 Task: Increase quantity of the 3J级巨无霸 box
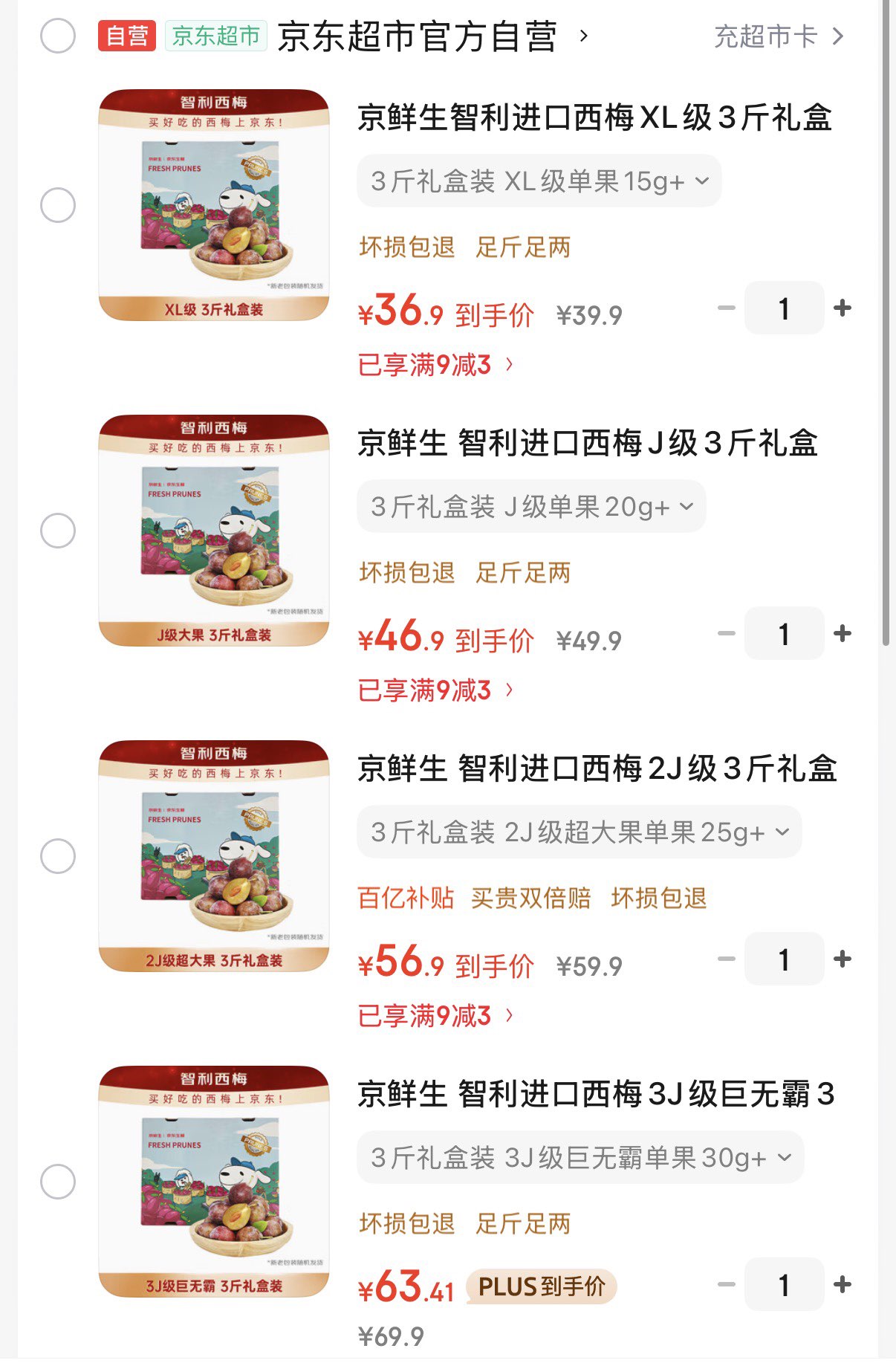click(843, 1284)
